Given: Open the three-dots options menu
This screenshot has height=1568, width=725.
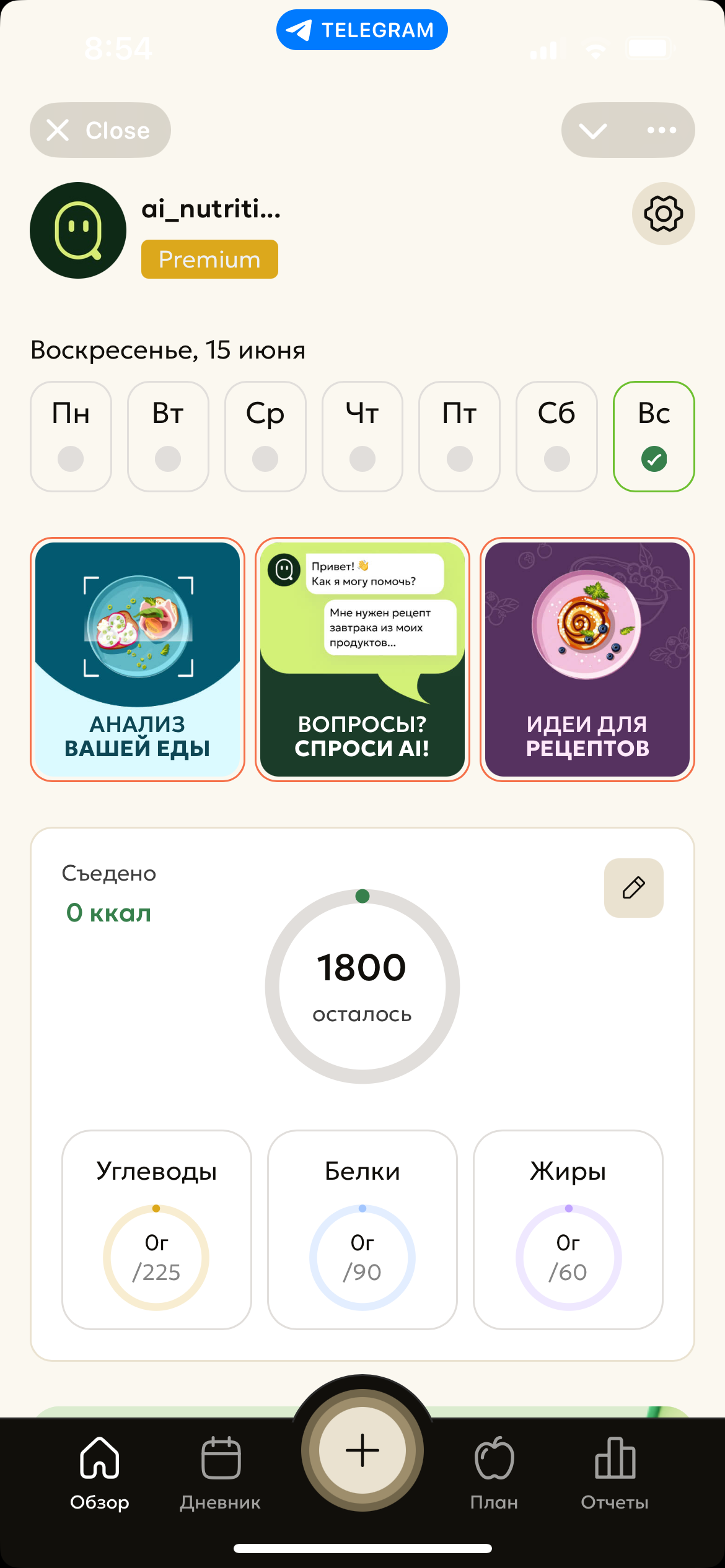Looking at the screenshot, I should point(661,129).
